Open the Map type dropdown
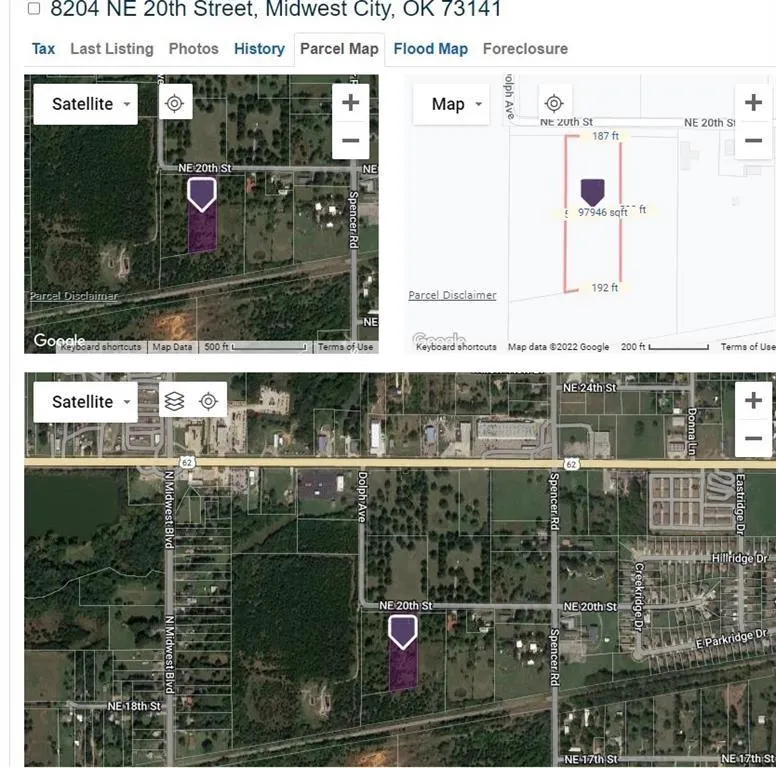This screenshot has height=768, width=776. 451,104
